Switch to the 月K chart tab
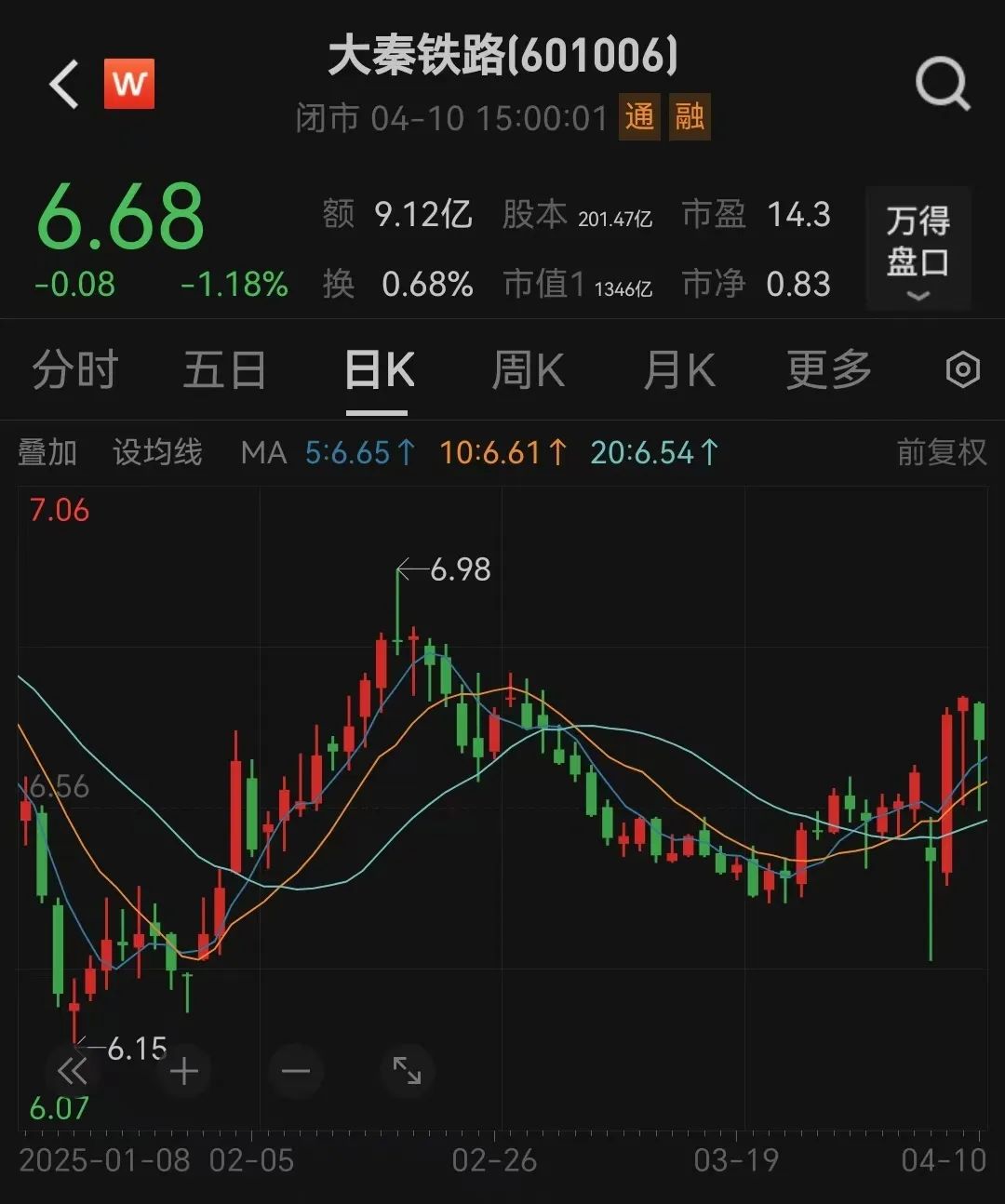The image size is (1005, 1204). [679, 370]
